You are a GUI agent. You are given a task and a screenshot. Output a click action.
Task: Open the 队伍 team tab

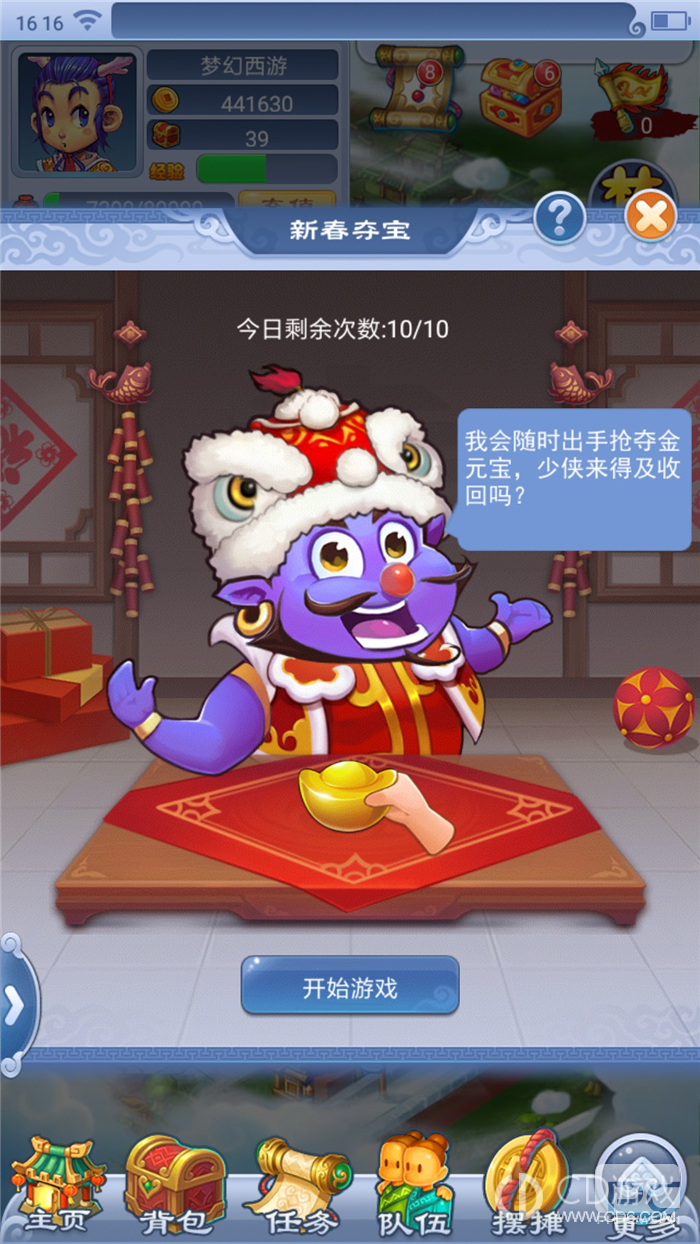[x=414, y=1184]
